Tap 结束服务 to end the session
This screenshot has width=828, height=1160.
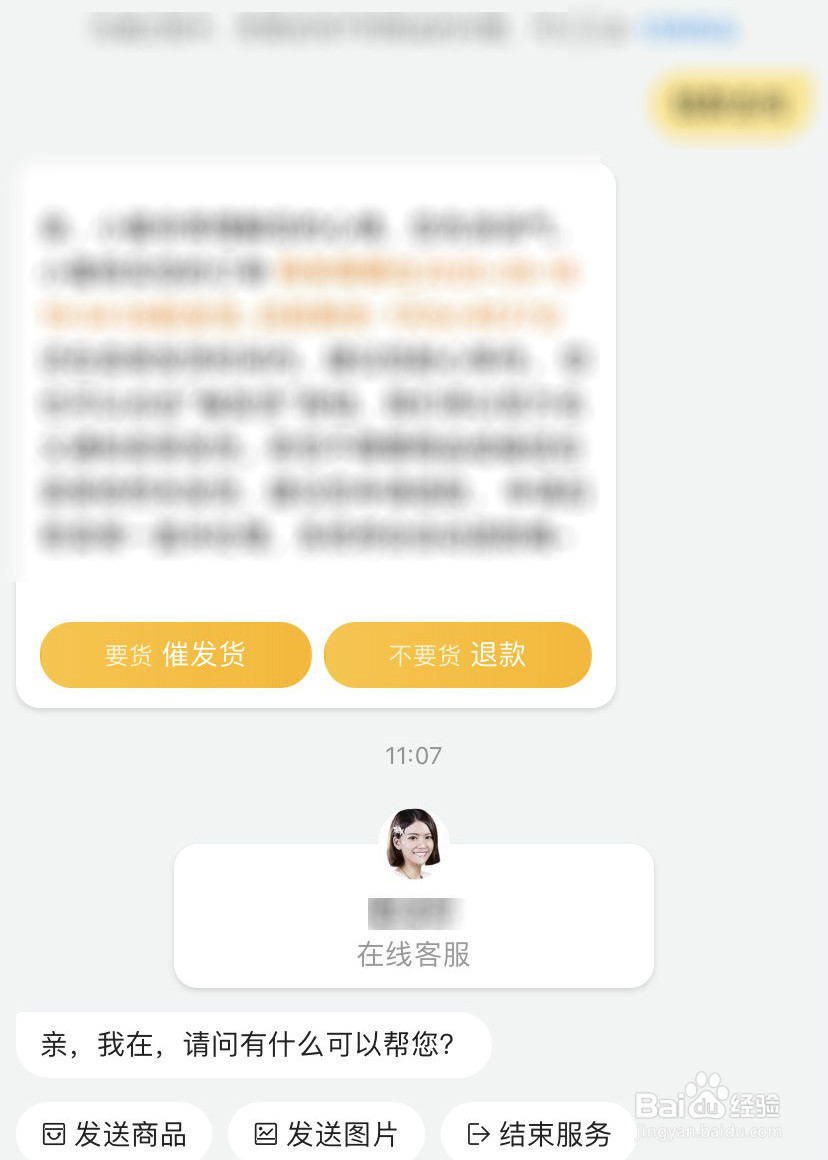click(537, 1135)
